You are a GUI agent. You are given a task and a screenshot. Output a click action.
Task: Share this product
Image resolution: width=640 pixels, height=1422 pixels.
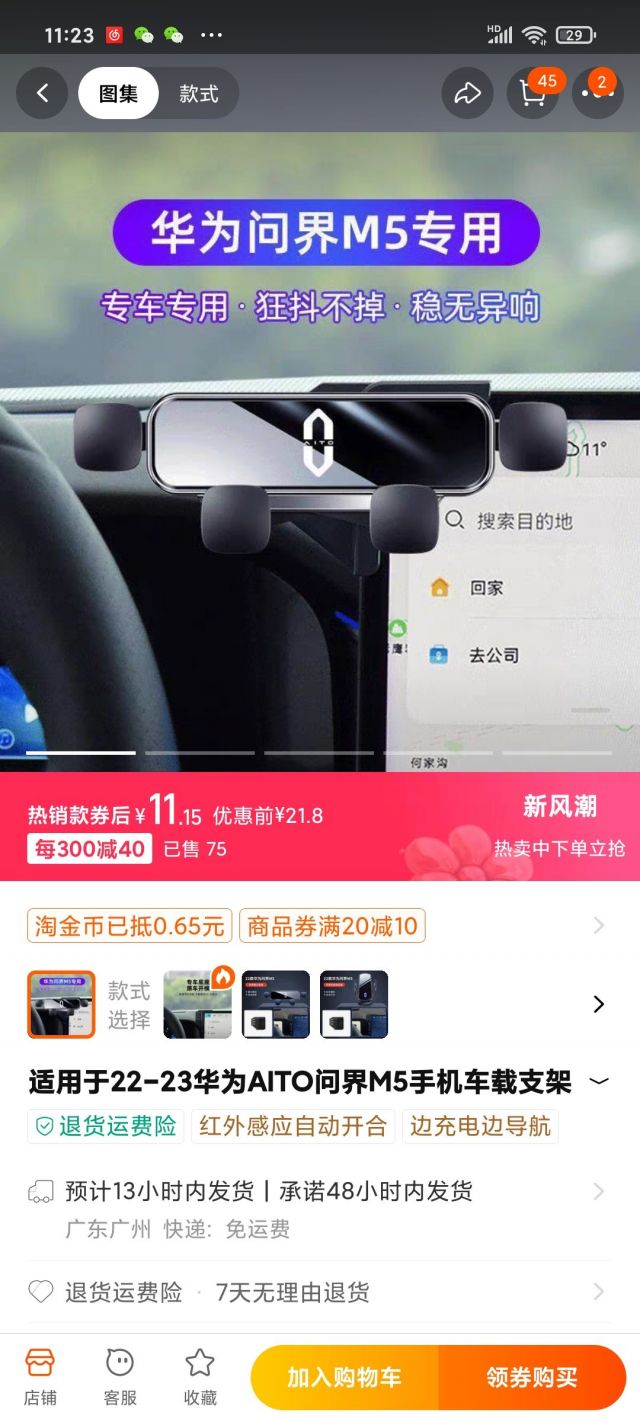click(x=468, y=94)
